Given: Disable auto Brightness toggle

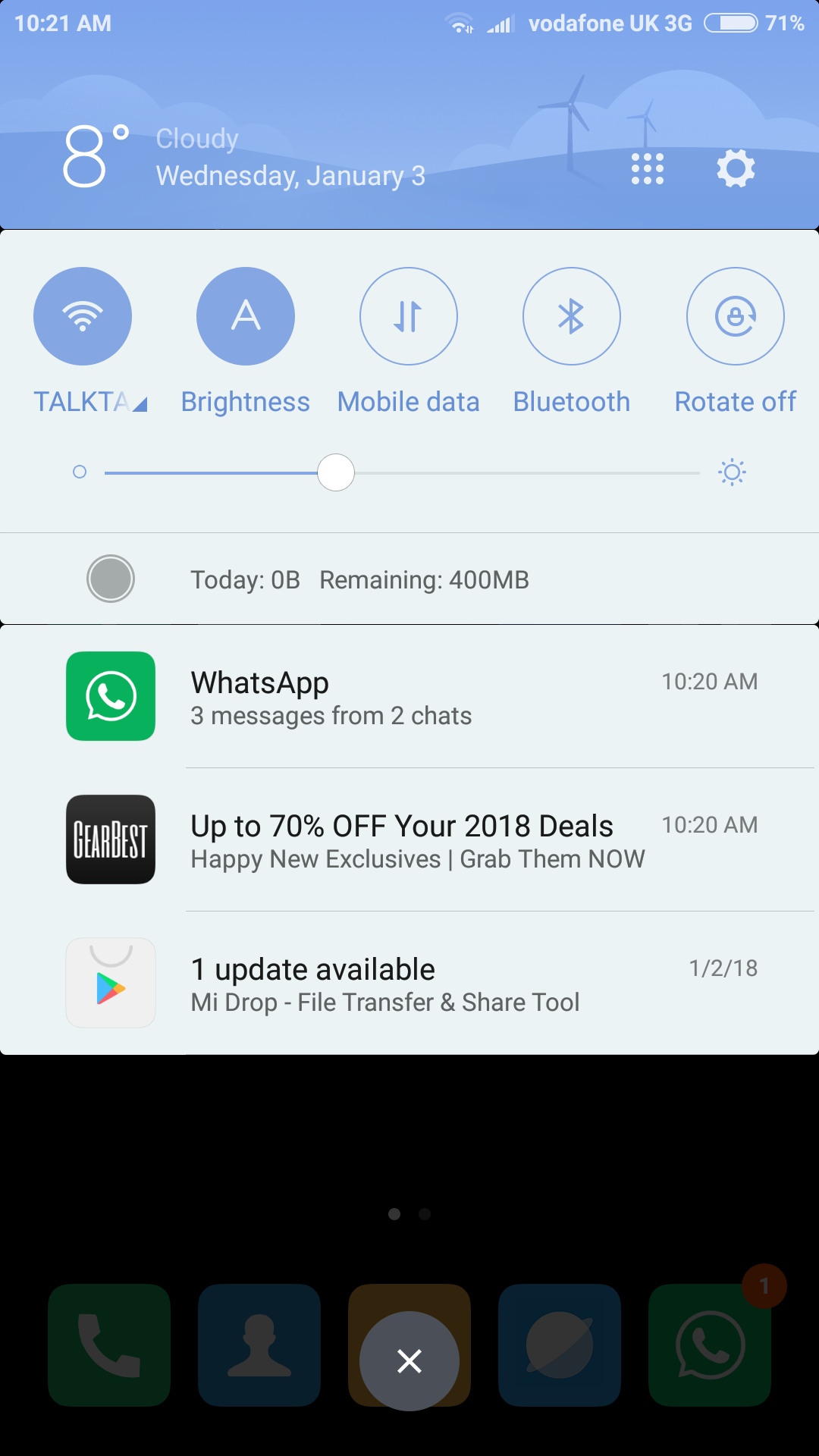Looking at the screenshot, I should 246,316.
